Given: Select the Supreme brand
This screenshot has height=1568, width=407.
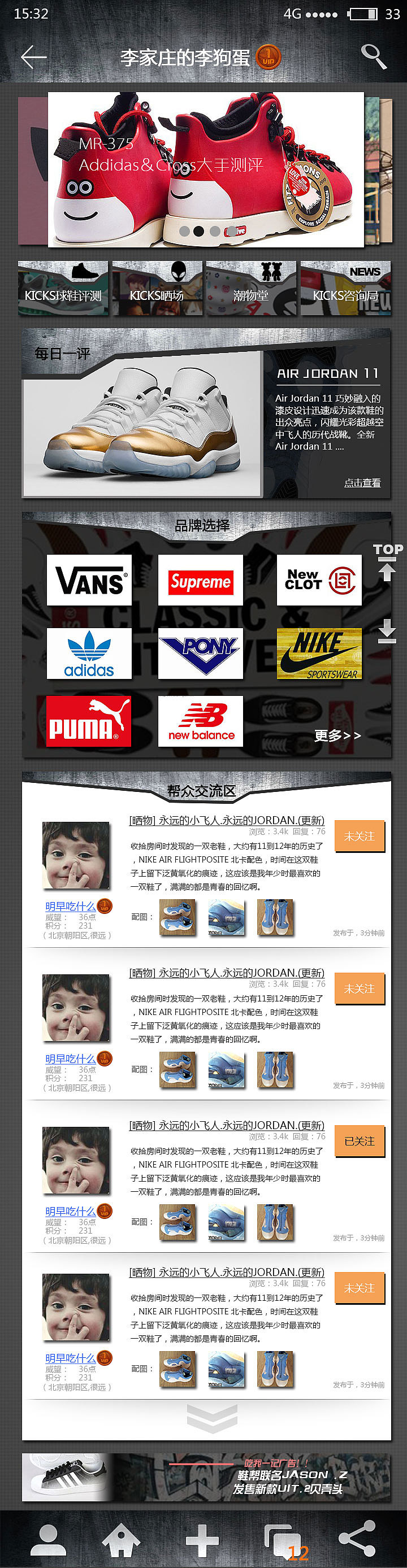Looking at the screenshot, I should [201, 580].
